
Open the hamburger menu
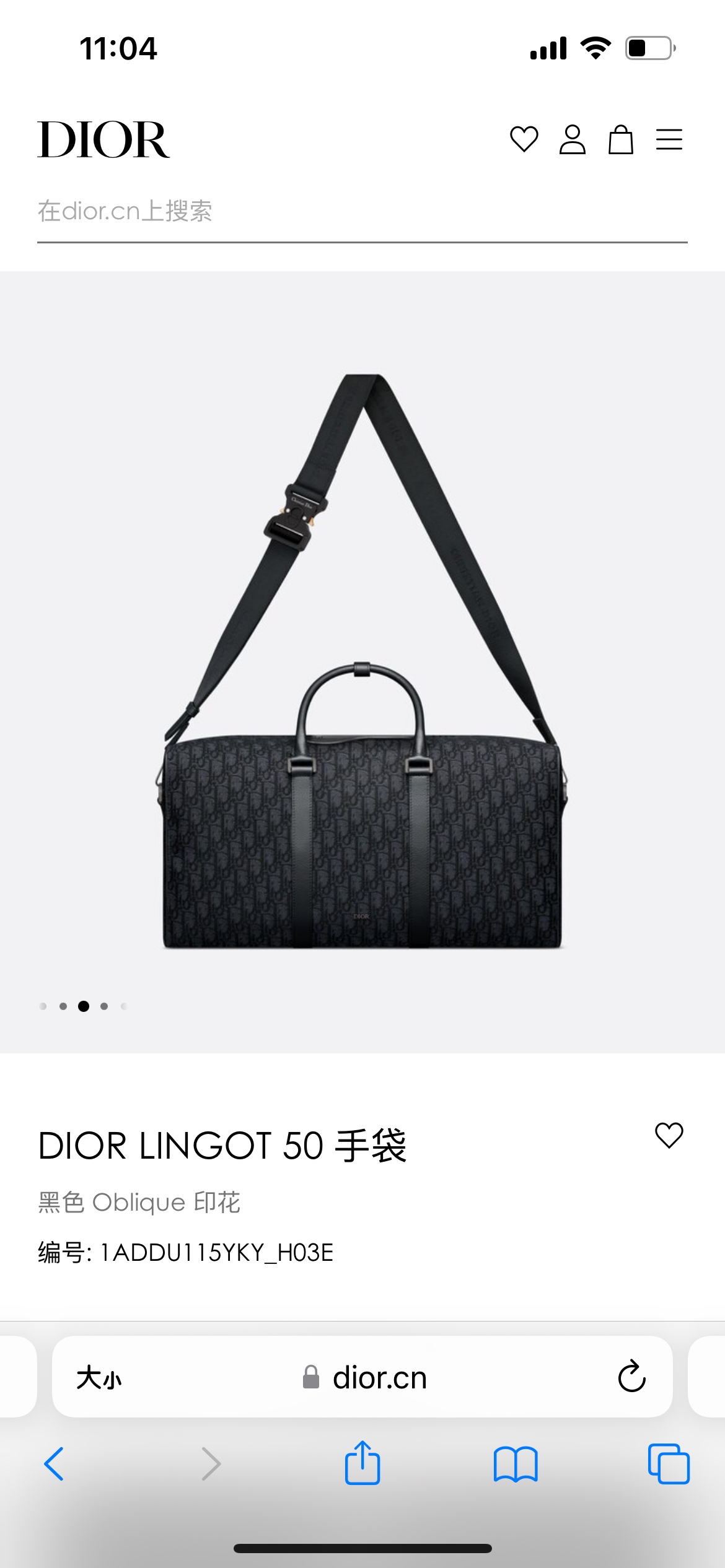pos(669,139)
